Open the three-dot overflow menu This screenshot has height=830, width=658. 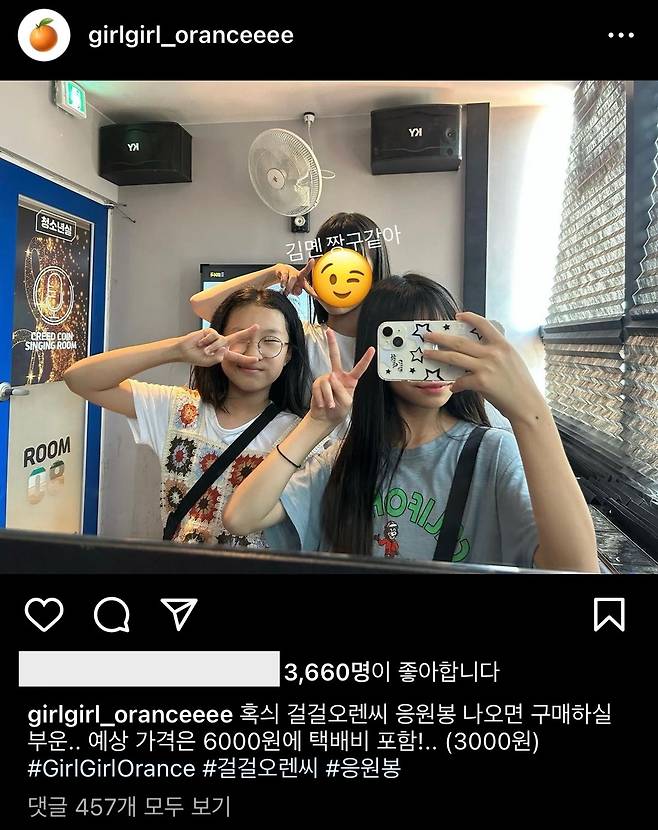(x=620, y=36)
